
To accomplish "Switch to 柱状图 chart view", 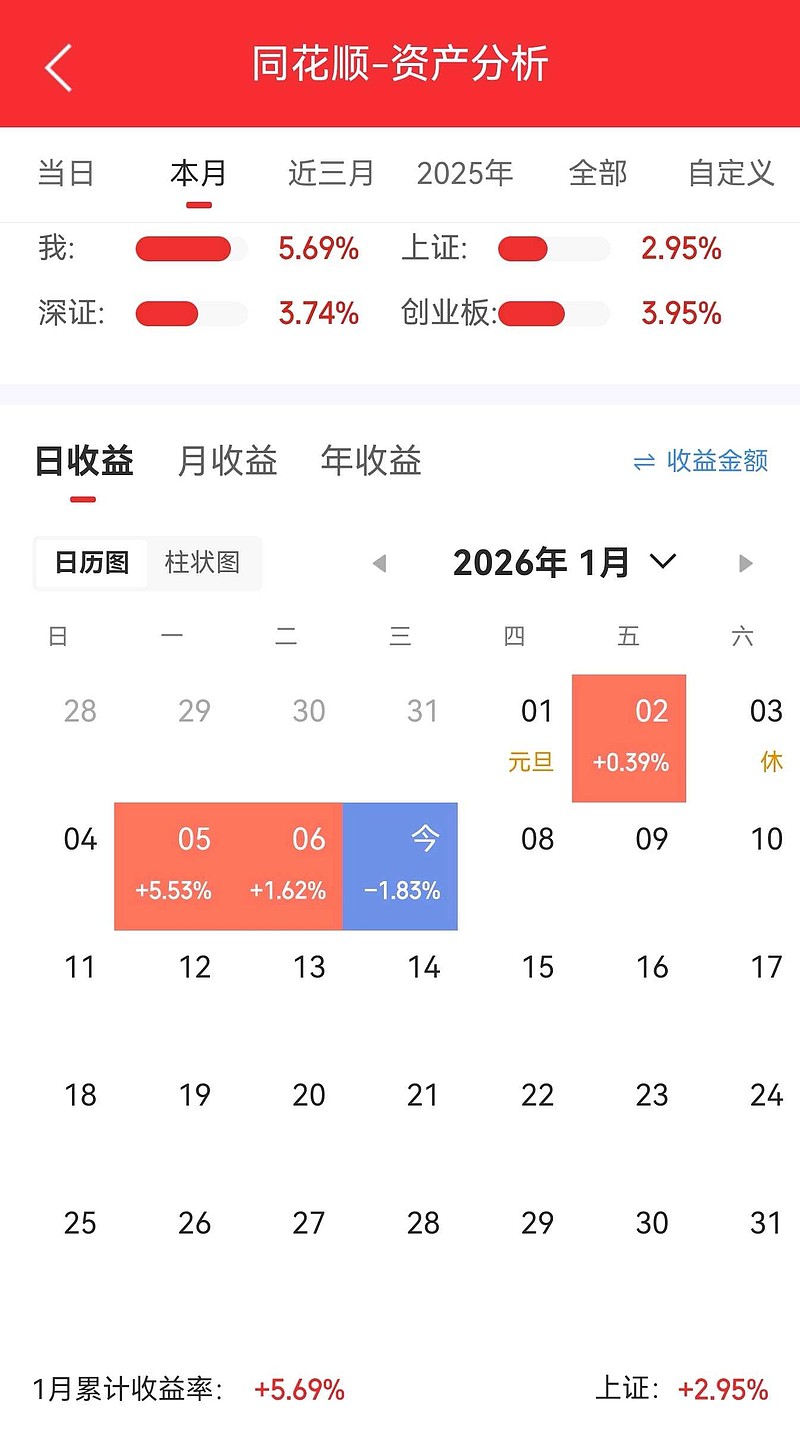I will [203, 563].
